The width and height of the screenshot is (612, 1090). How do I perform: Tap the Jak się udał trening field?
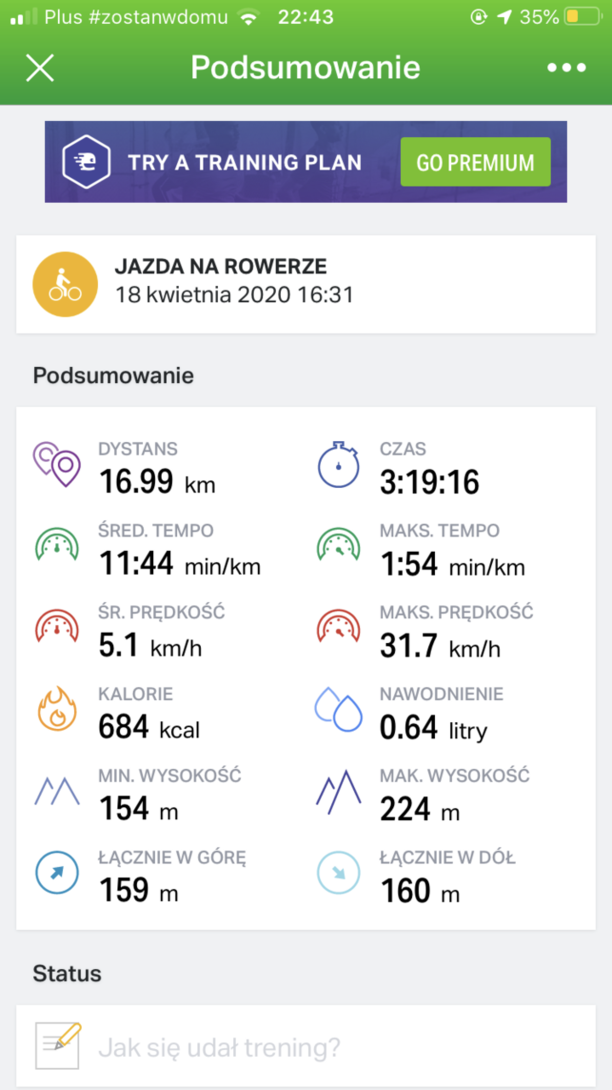coord(306,1046)
